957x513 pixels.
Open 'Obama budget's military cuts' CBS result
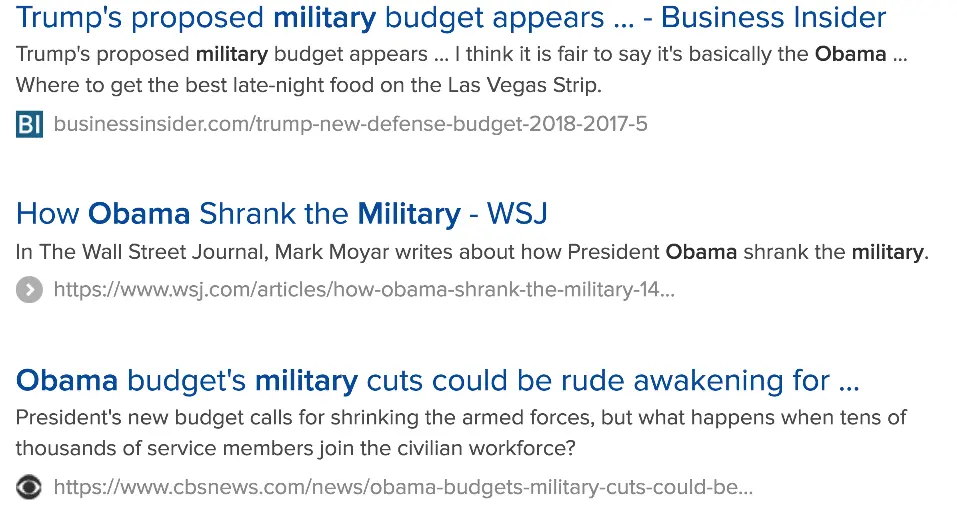tap(438, 380)
